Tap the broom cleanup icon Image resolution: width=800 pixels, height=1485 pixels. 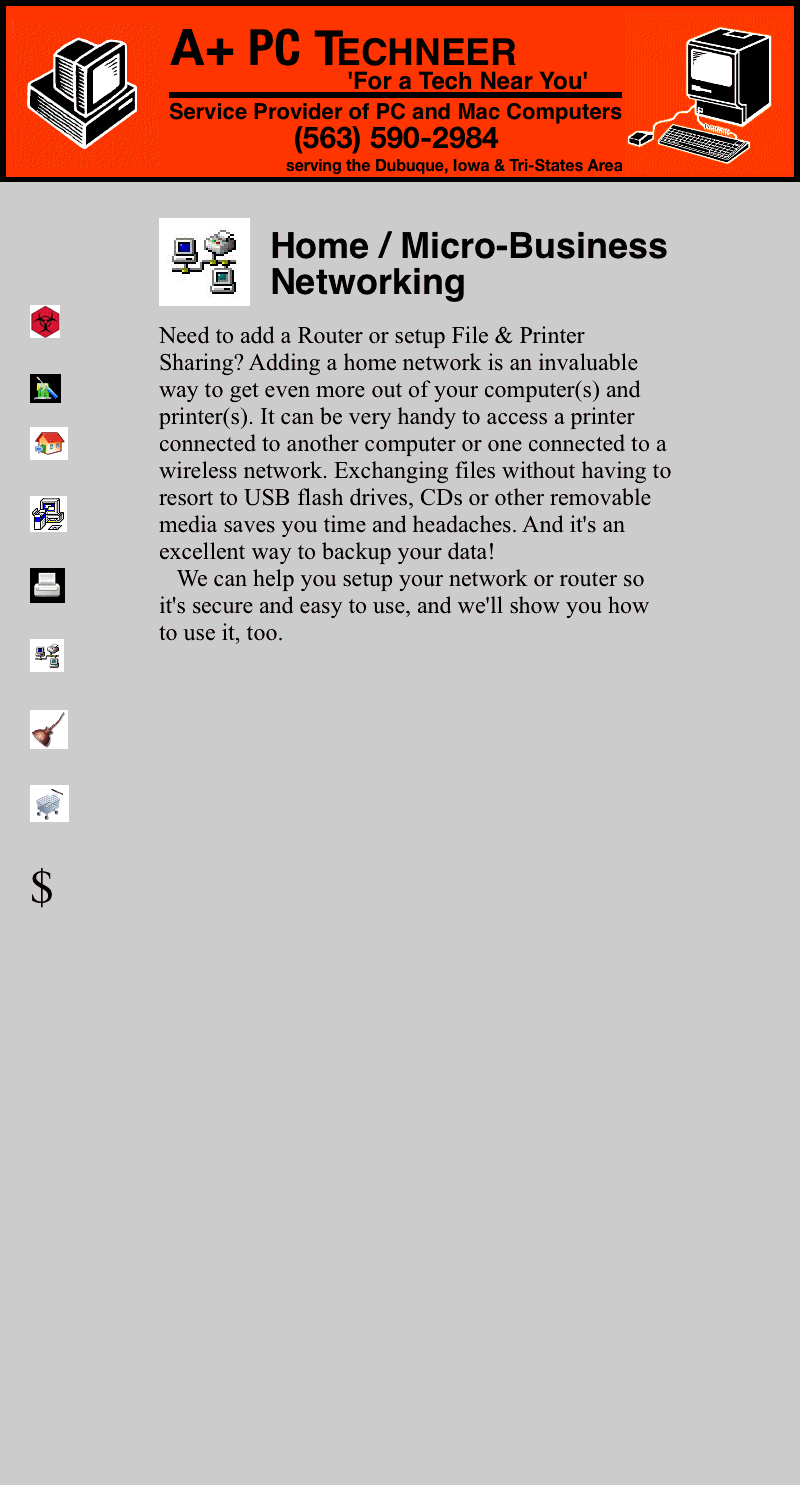pyautogui.click(x=49, y=730)
